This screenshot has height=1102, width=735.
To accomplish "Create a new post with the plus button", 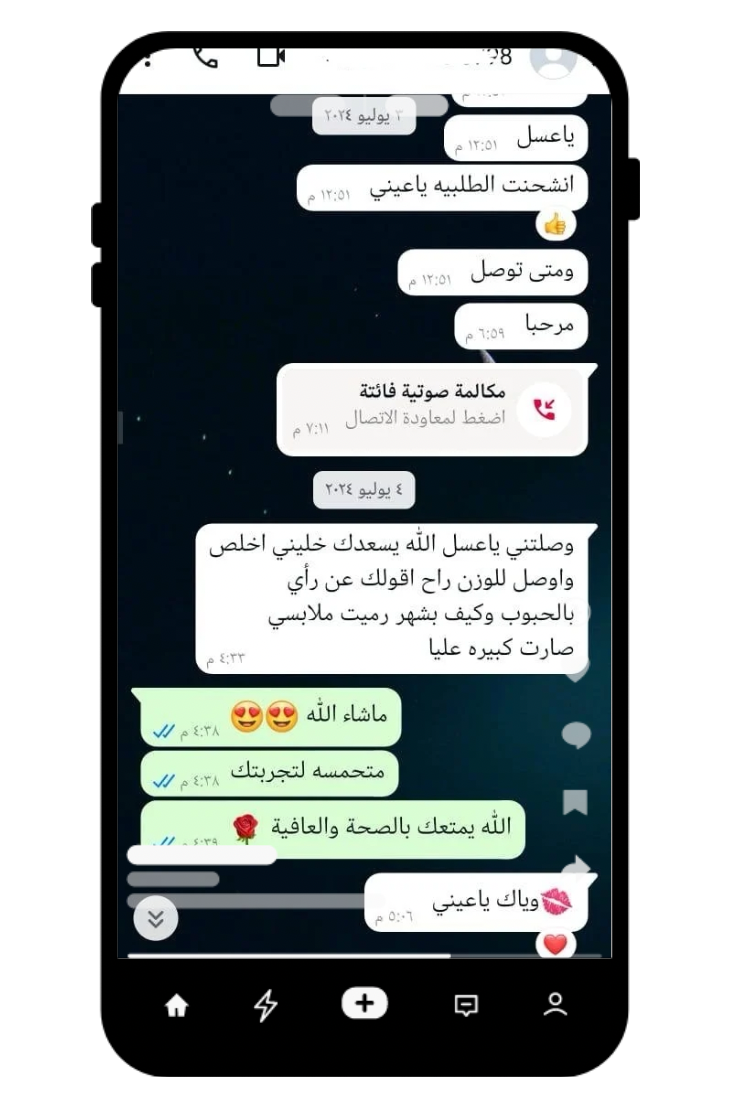I will tap(364, 1004).
